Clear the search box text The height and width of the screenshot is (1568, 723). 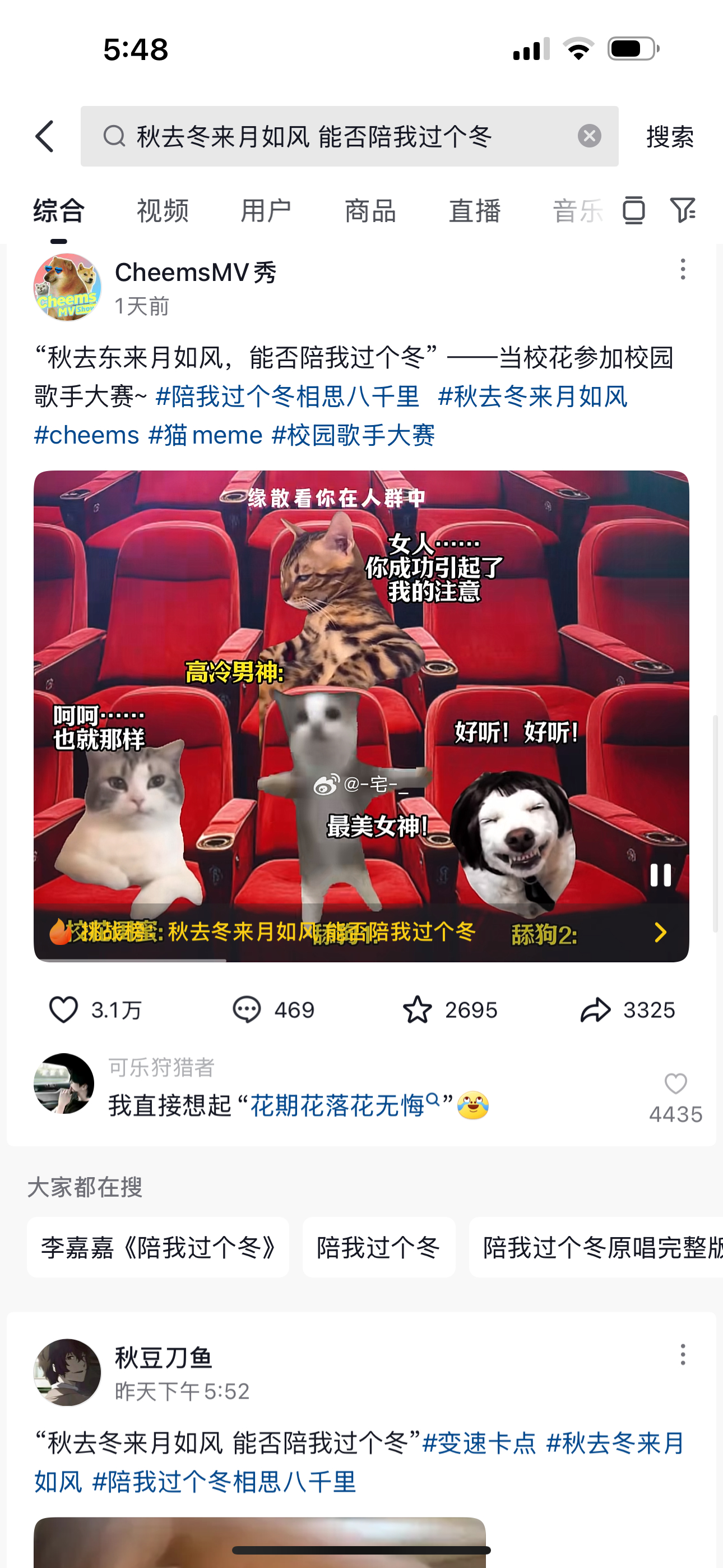tap(588, 136)
